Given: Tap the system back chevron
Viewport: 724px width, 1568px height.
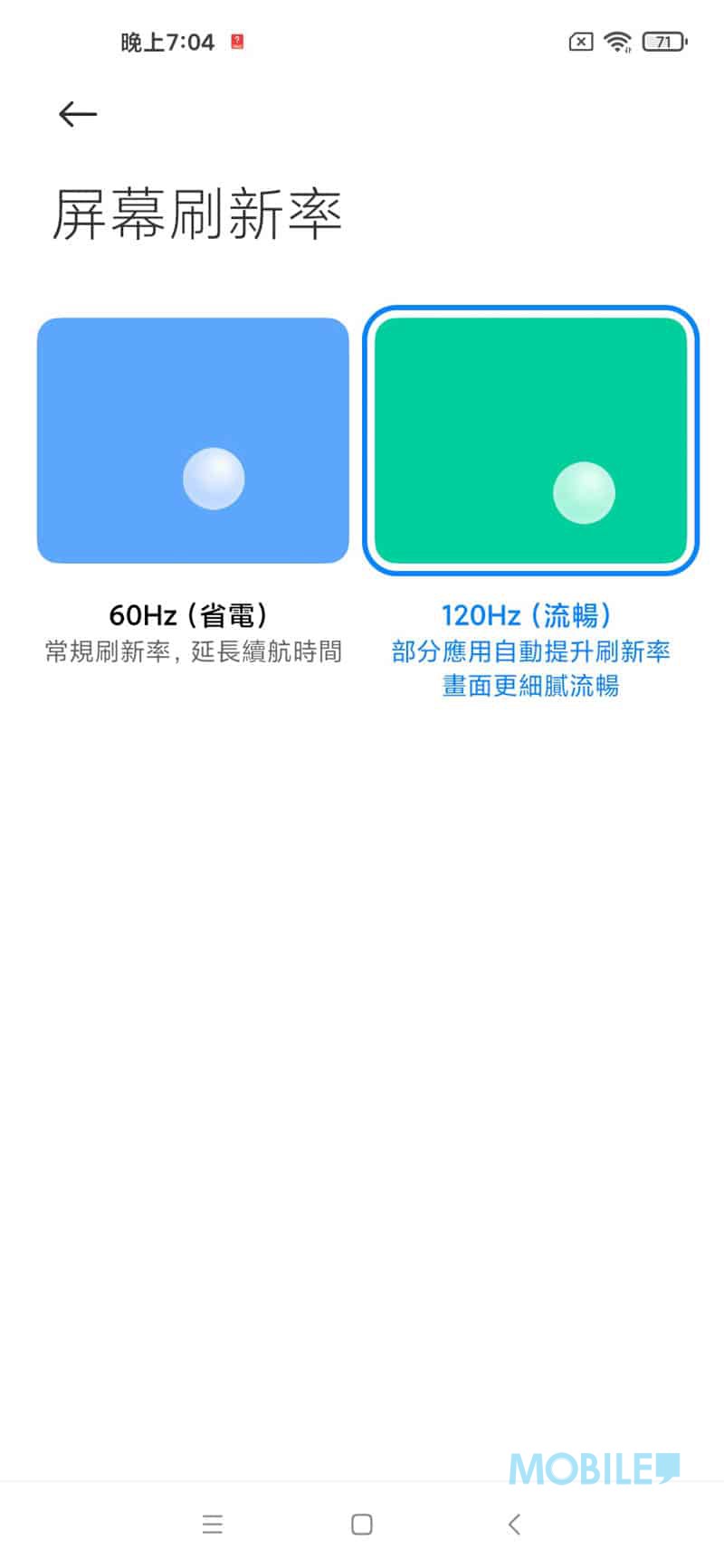Looking at the screenshot, I should click(x=514, y=1525).
